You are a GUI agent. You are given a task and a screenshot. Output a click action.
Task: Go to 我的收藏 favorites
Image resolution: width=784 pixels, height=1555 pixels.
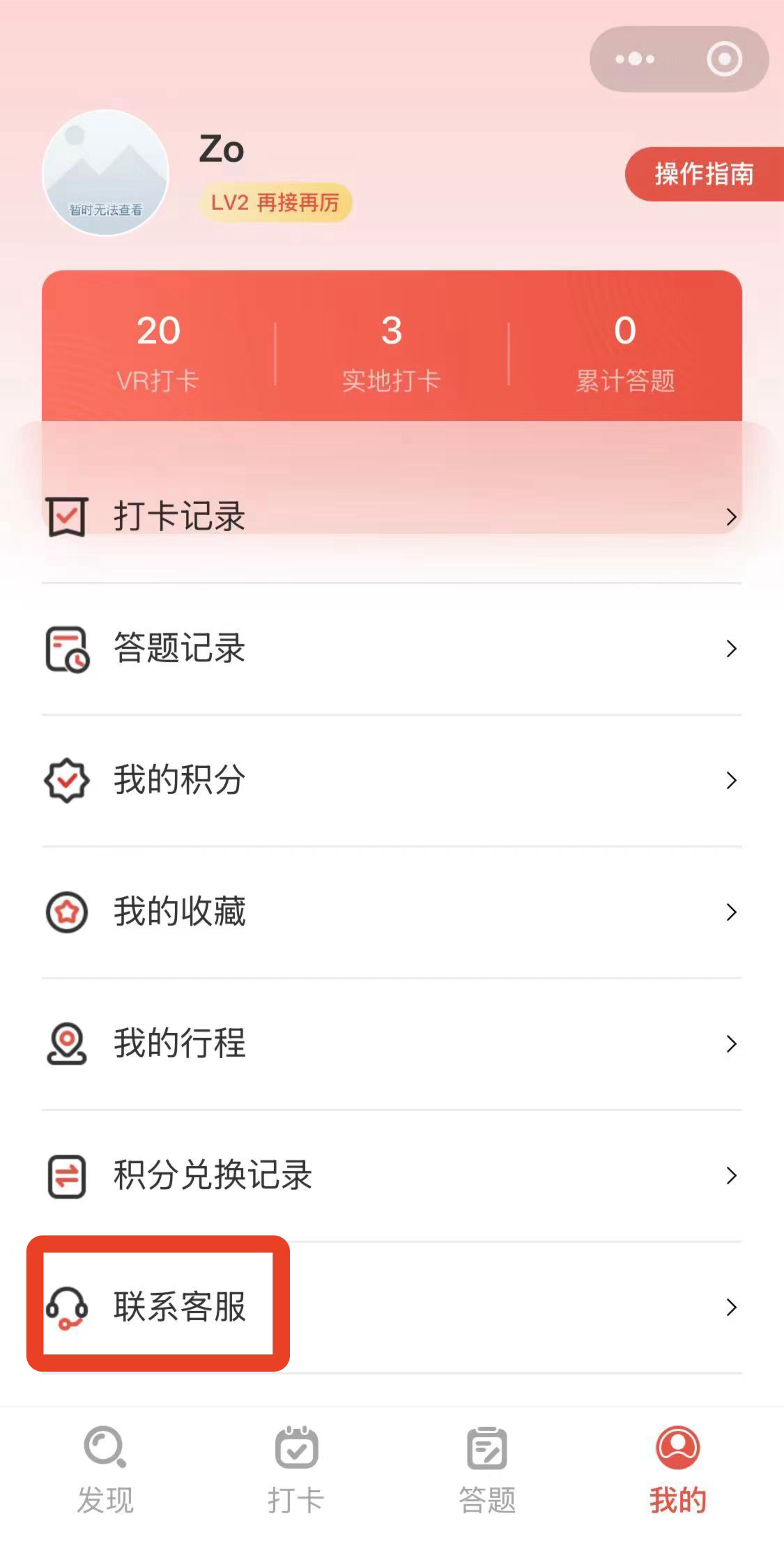click(x=390, y=912)
